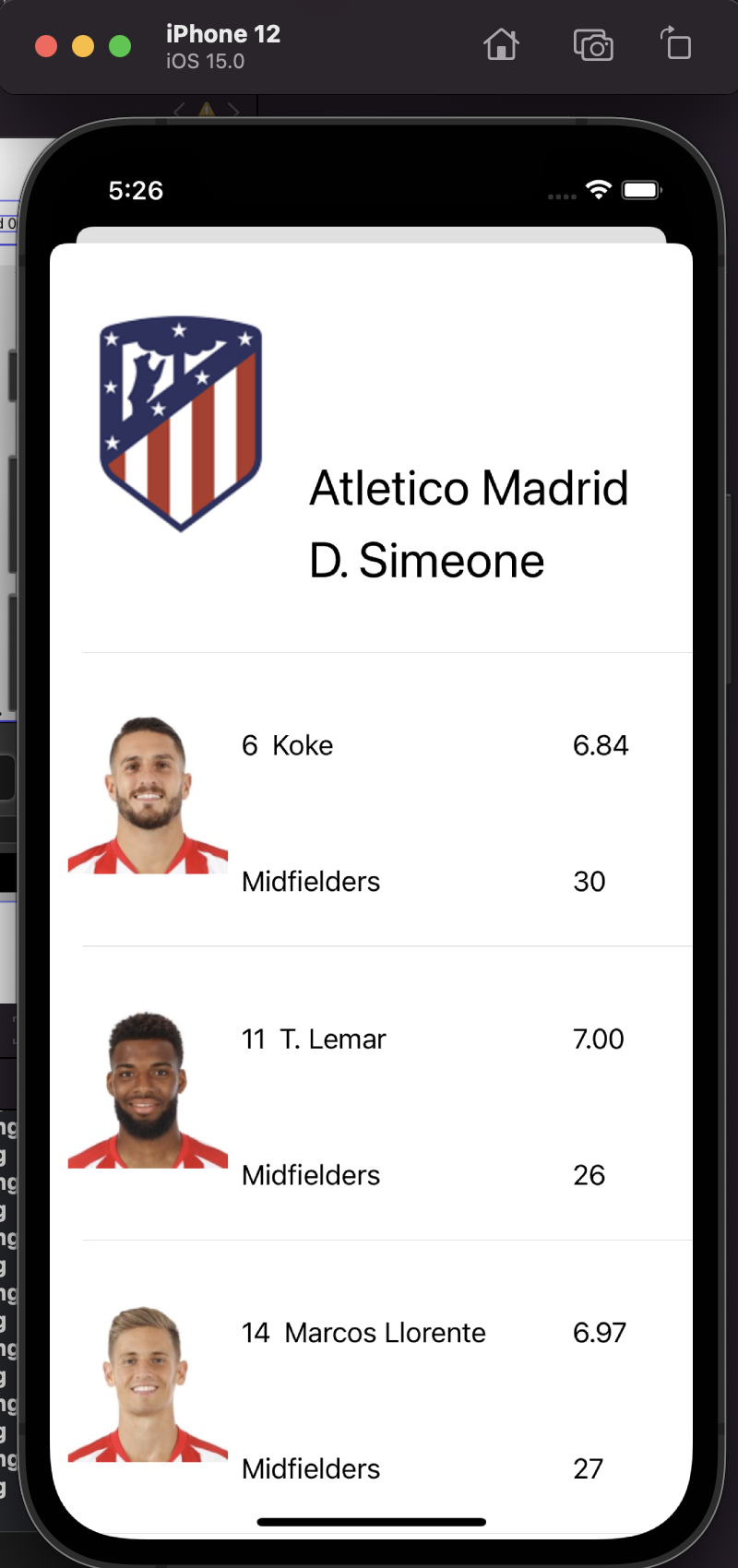Open Koke's player row
Image resolution: width=738 pixels, height=1568 pixels.
369,799
